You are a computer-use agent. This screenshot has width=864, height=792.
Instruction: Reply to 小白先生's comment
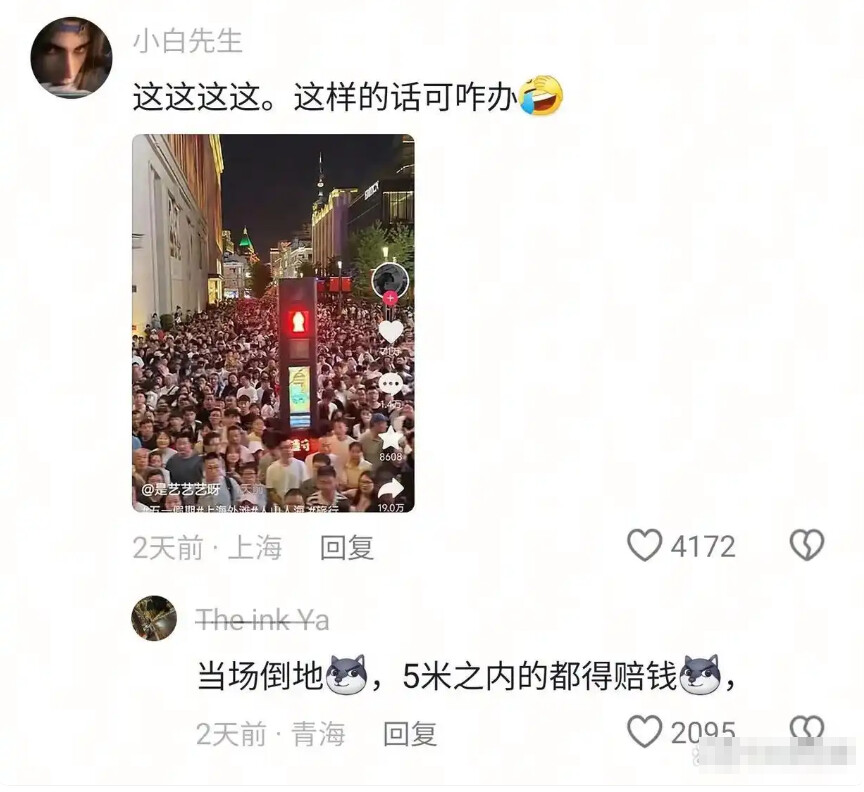[x=346, y=547]
